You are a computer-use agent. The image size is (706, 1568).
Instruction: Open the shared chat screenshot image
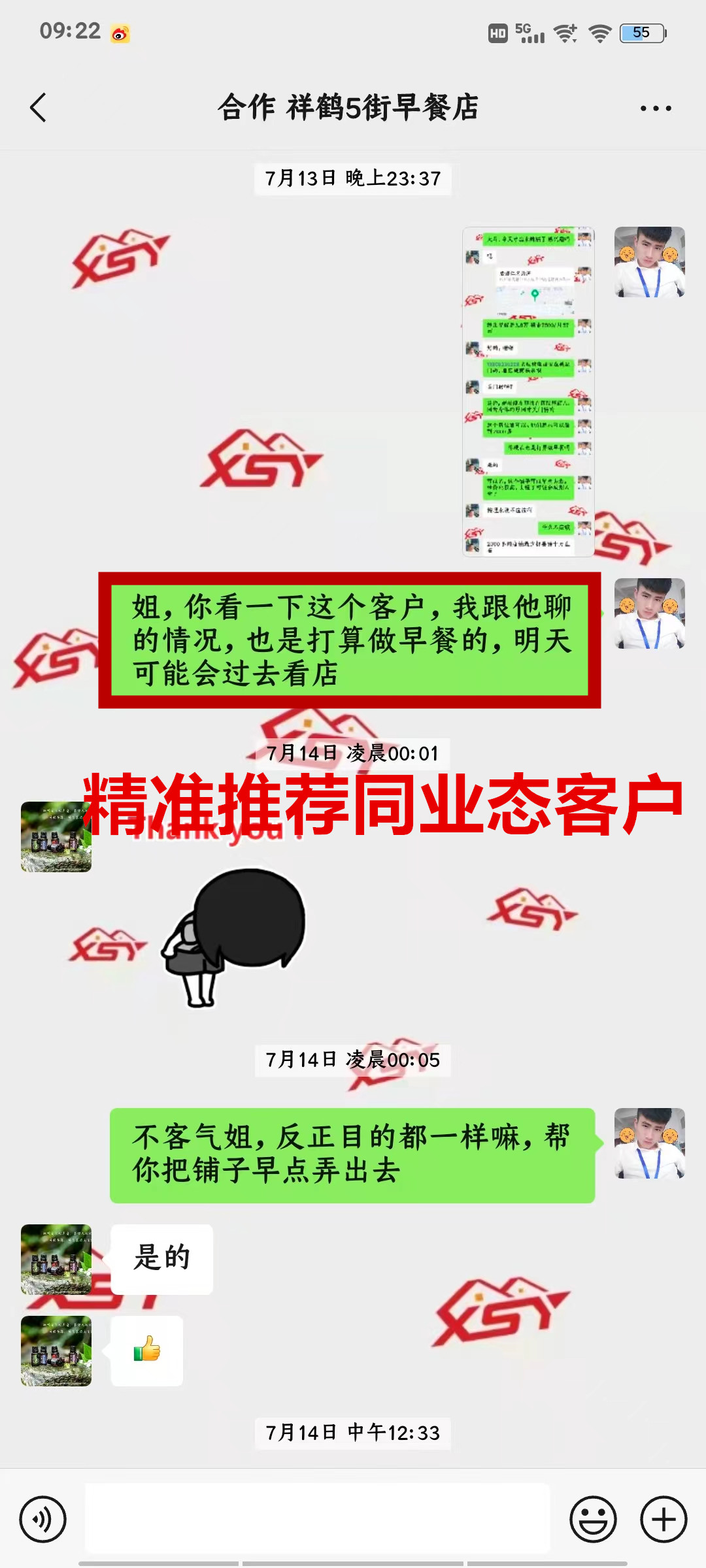tap(528, 391)
